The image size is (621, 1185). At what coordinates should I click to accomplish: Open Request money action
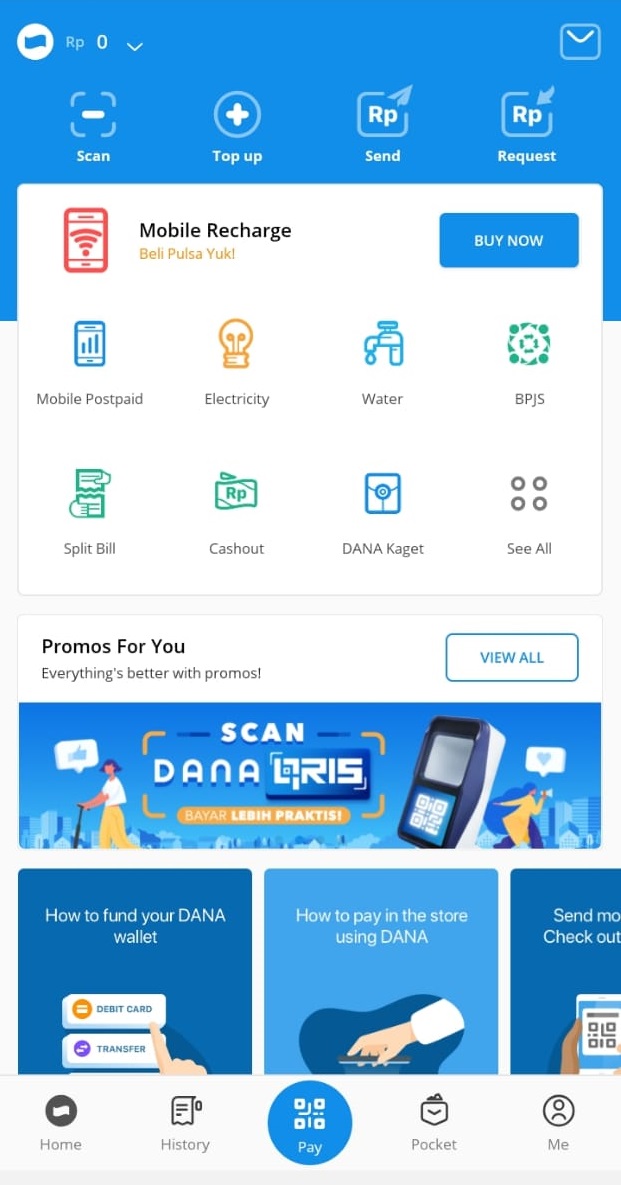(x=526, y=127)
